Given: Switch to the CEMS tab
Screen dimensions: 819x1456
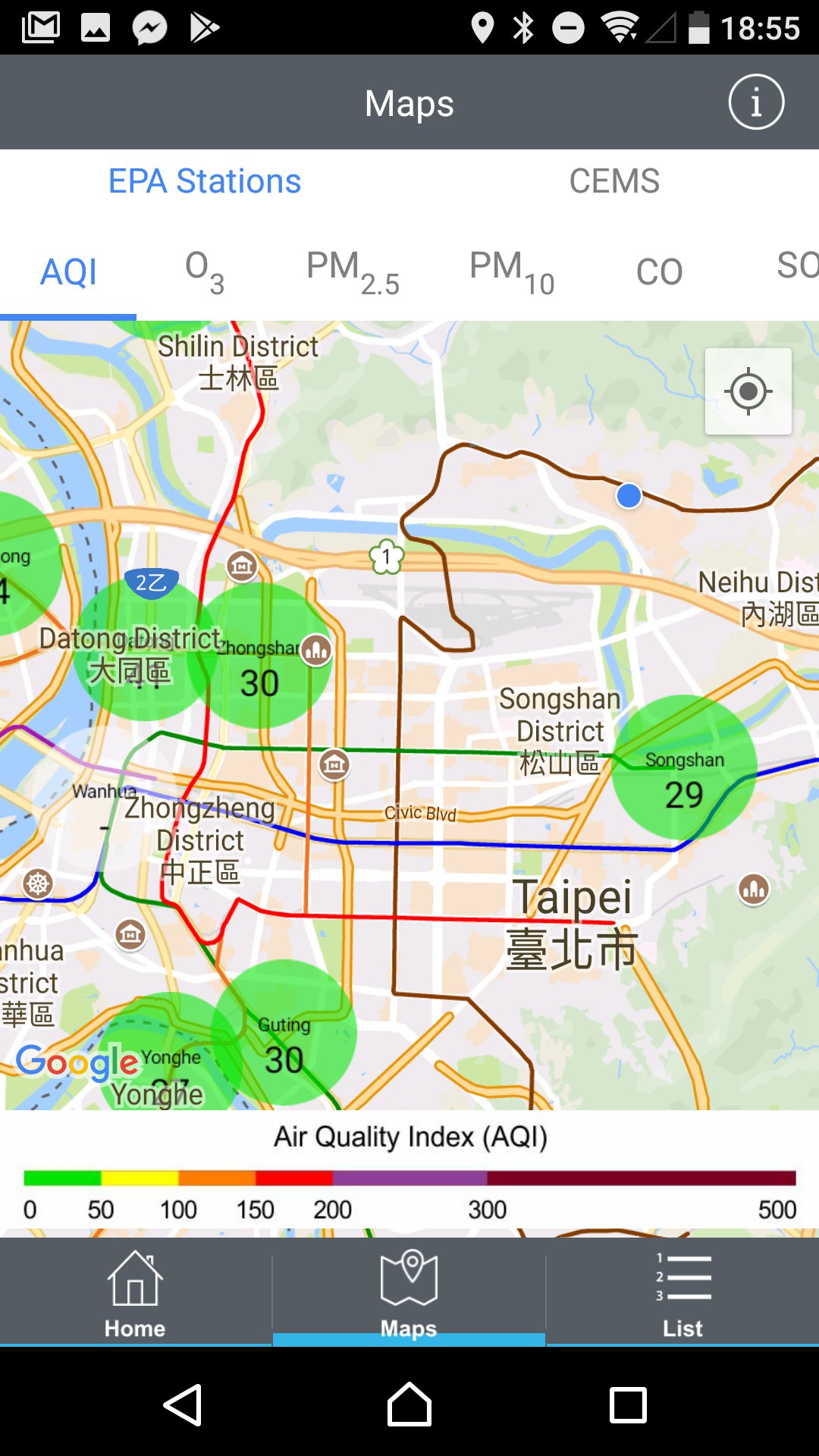Looking at the screenshot, I should click(x=614, y=181).
